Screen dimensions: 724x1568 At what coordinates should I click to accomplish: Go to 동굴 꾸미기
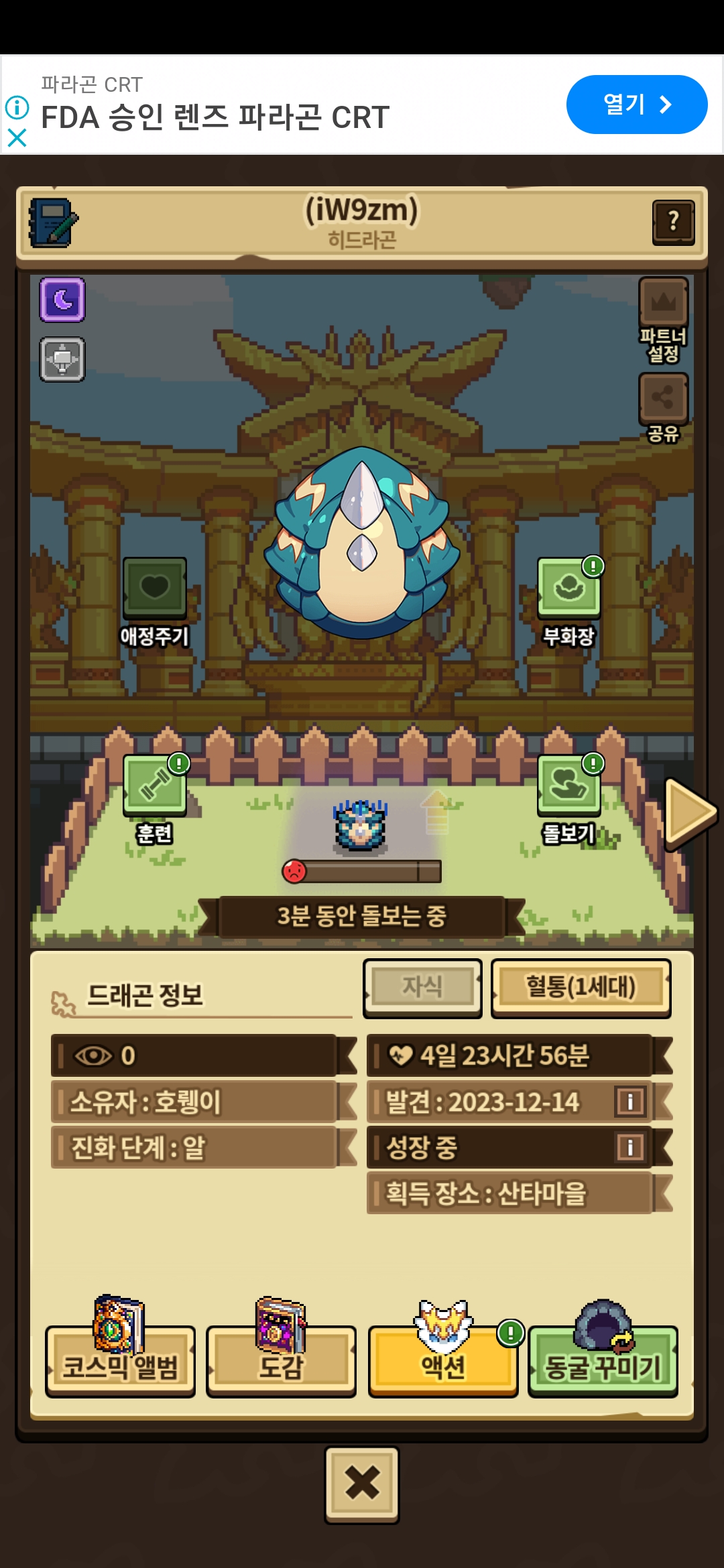tap(603, 1362)
